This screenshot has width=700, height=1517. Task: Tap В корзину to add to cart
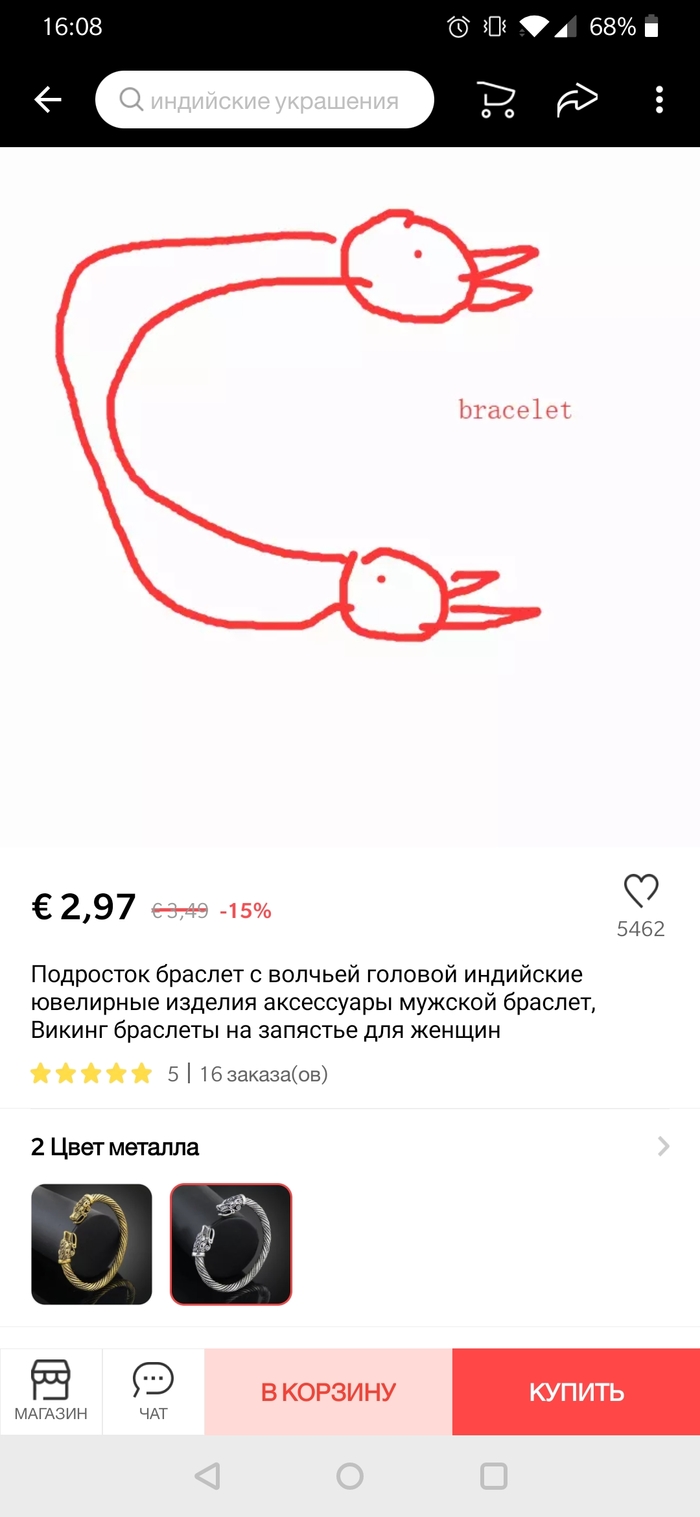click(328, 1392)
